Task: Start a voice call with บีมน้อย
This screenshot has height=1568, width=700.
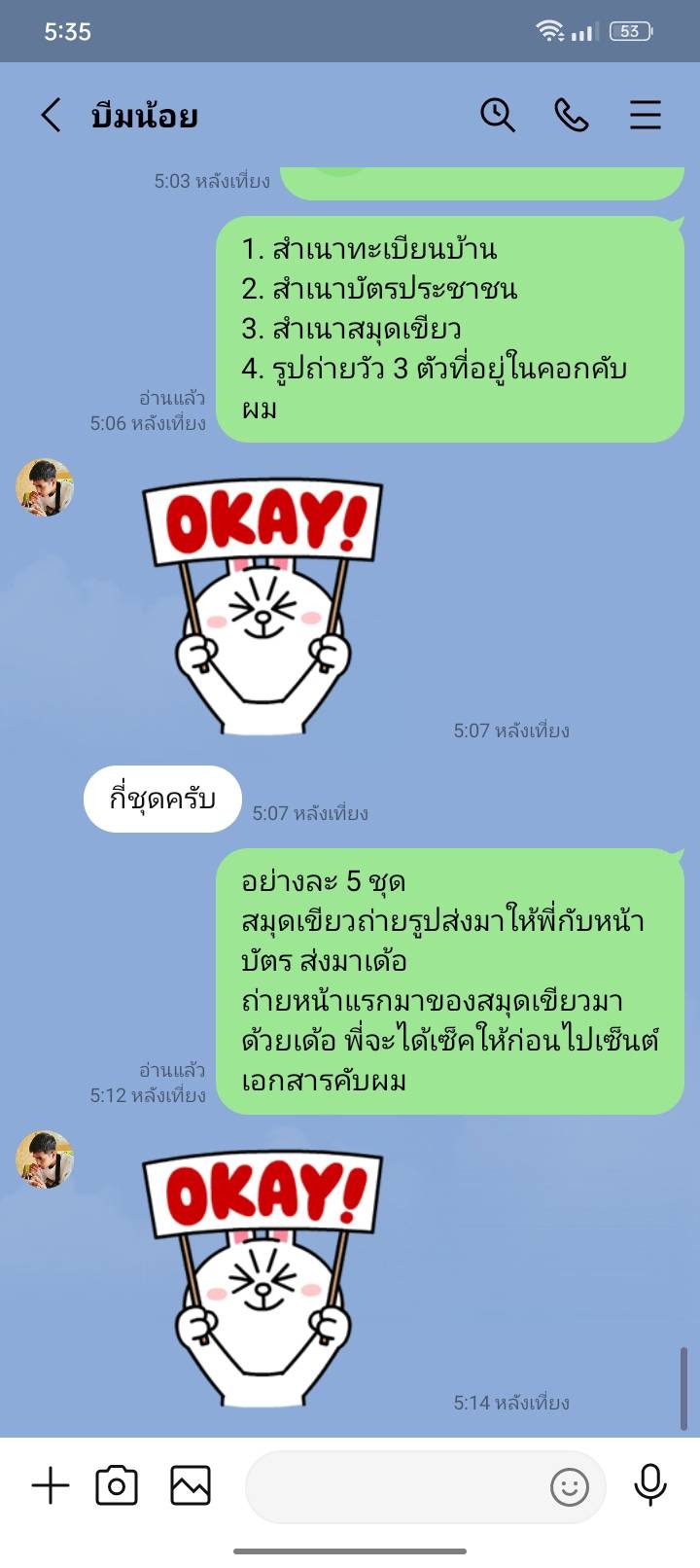Action: pos(572,115)
